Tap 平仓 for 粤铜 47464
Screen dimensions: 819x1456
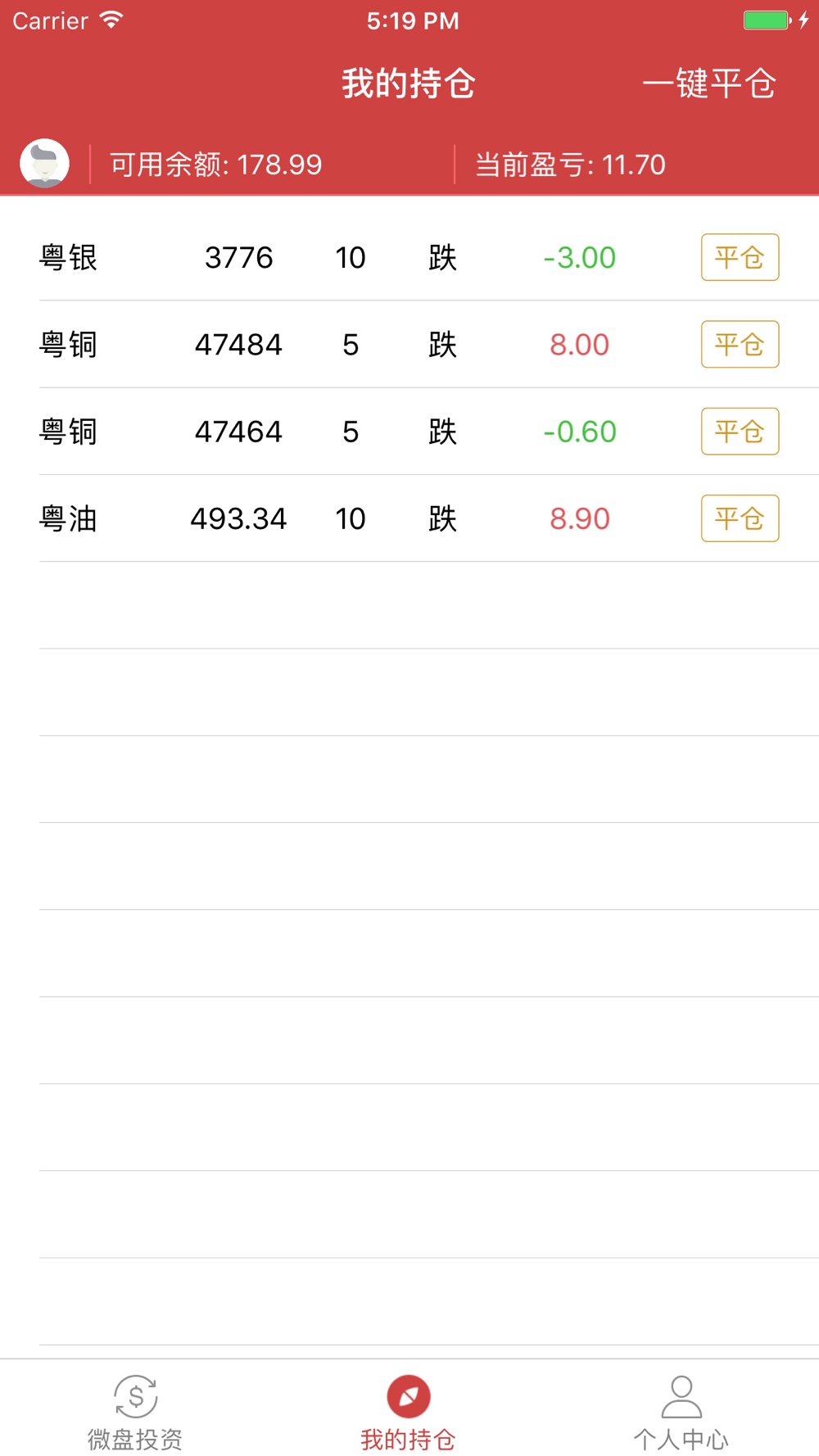[739, 431]
